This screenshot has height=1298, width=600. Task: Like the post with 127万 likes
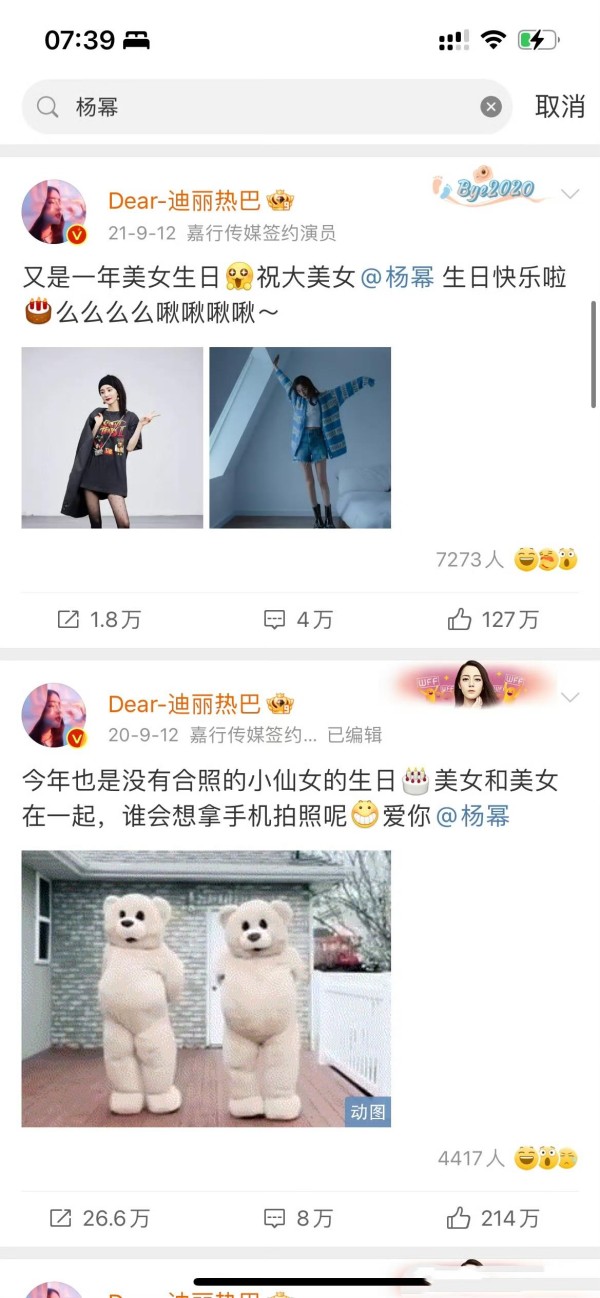click(493, 620)
